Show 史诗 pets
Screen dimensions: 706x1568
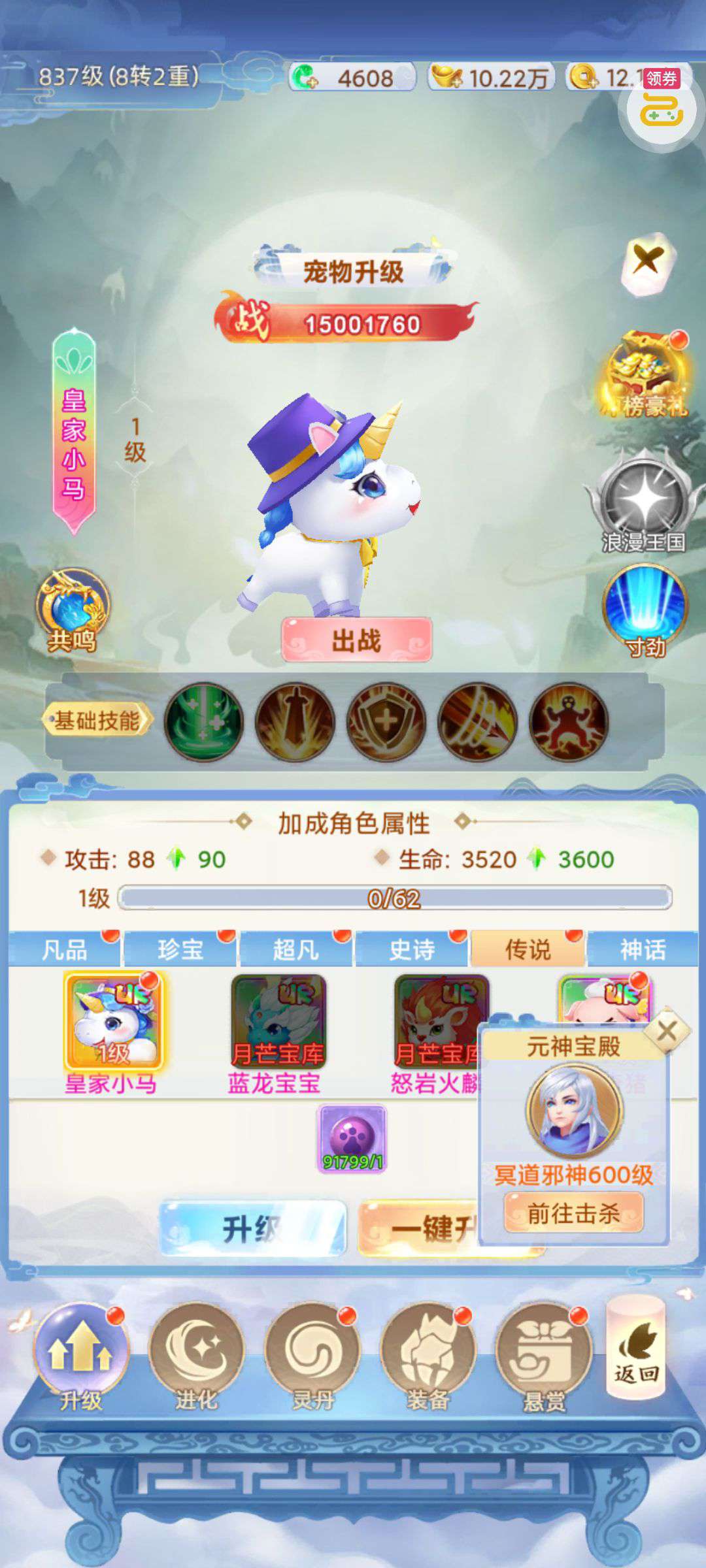click(x=411, y=949)
